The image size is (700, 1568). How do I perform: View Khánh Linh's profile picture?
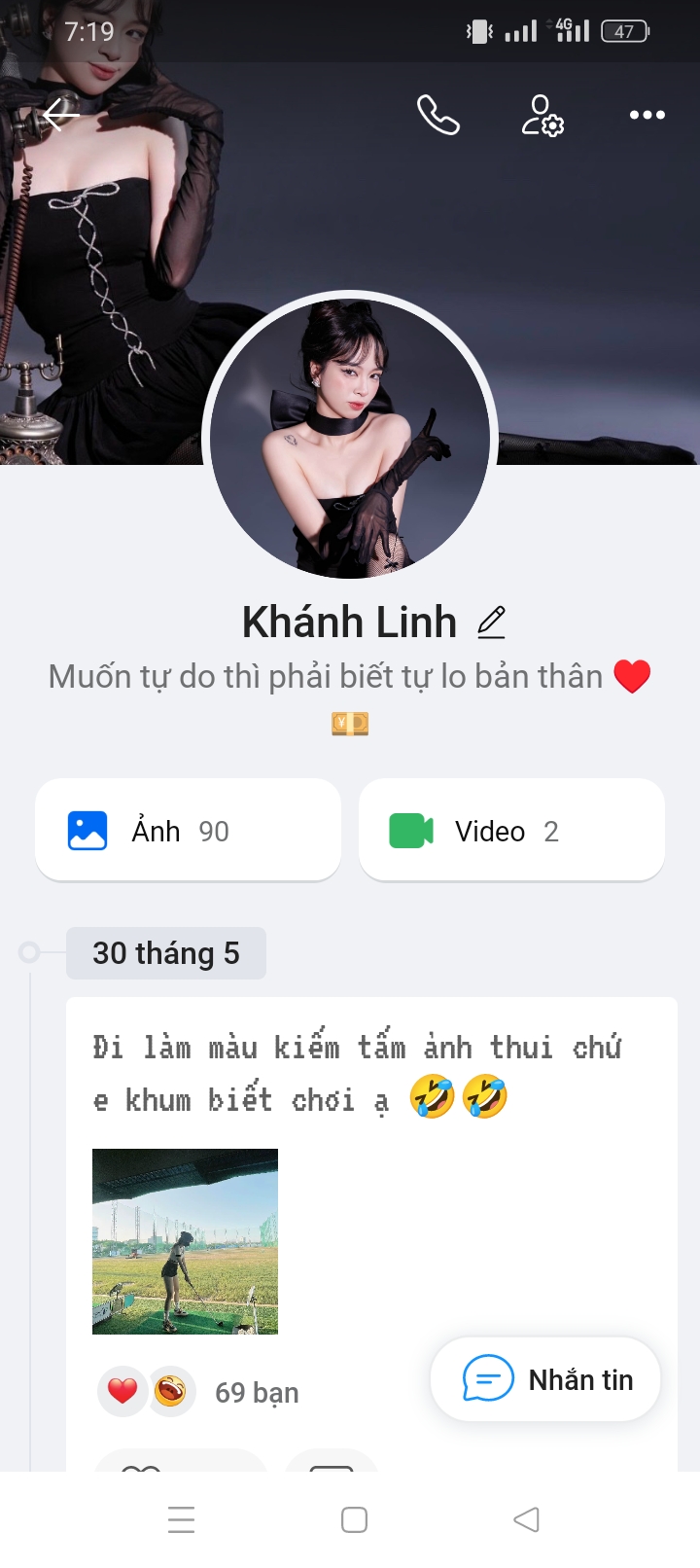(350, 438)
